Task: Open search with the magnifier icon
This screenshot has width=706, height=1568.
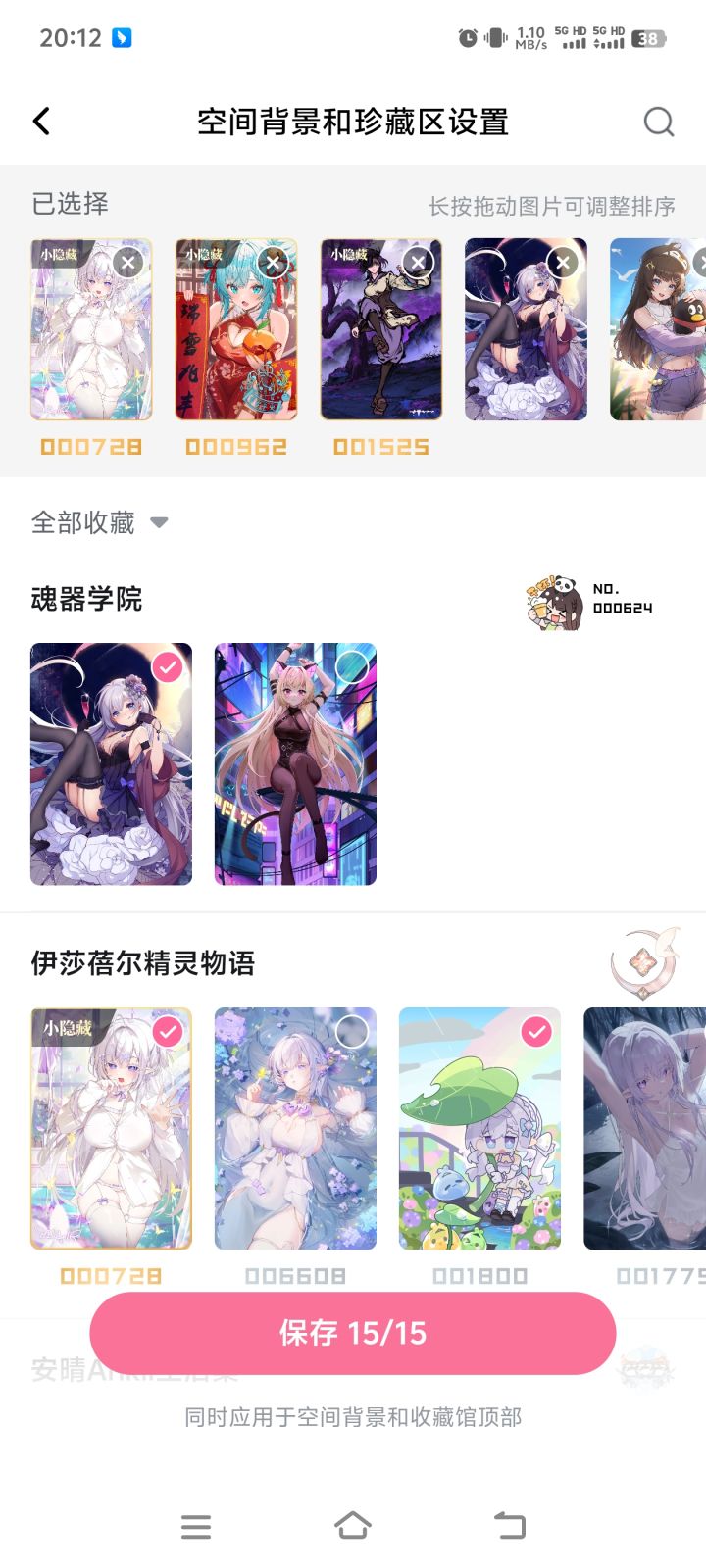Action: tap(658, 122)
